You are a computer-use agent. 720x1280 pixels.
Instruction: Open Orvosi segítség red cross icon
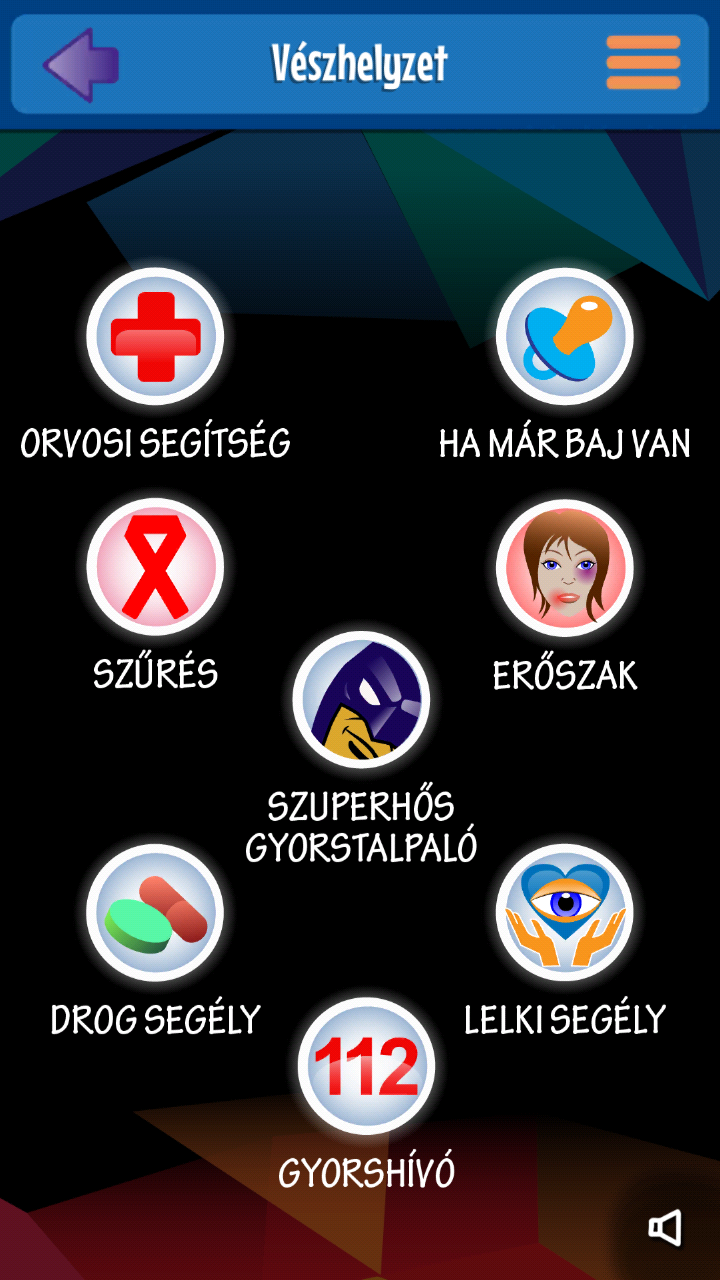pos(155,337)
